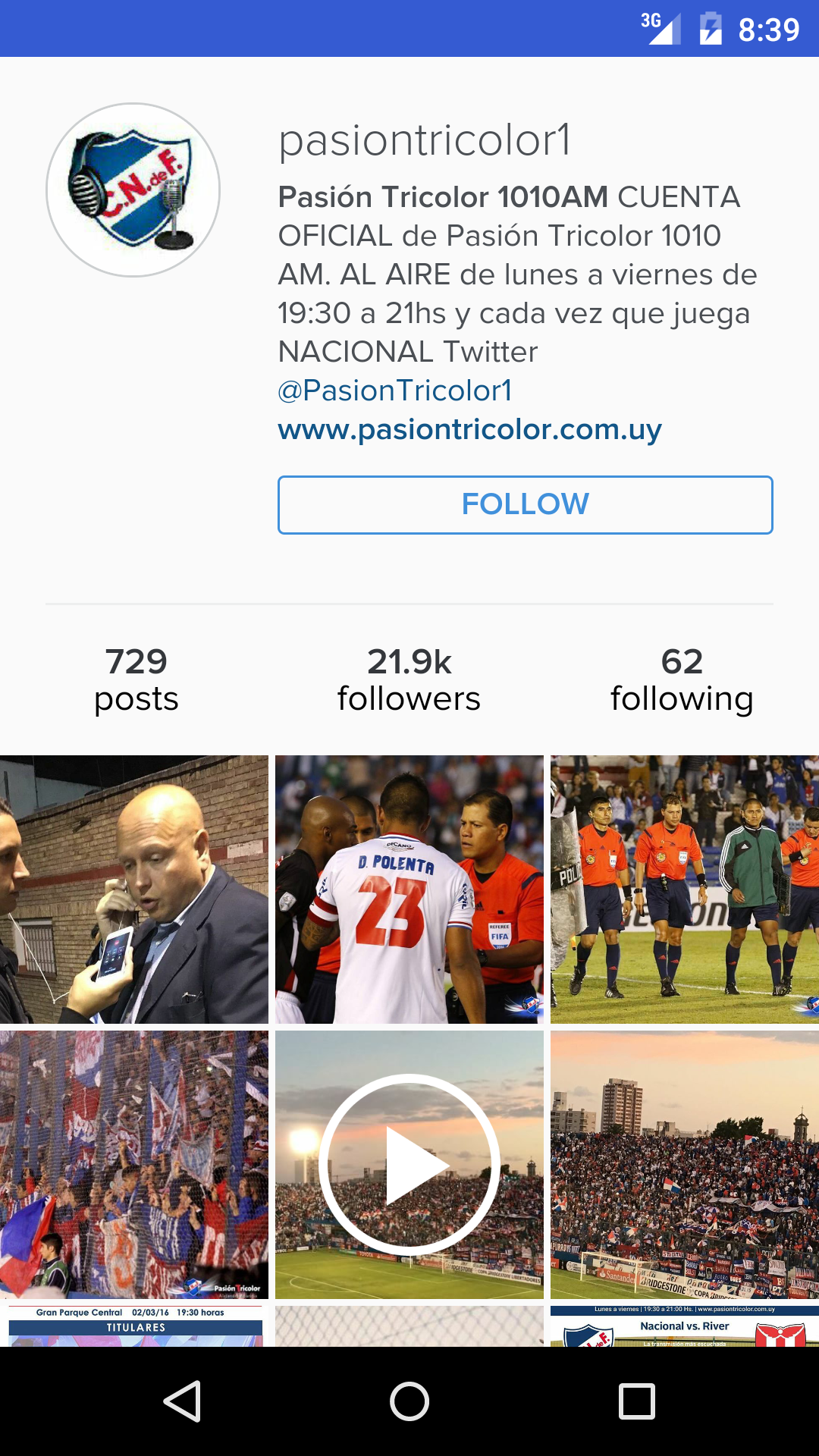Open the Nacional vs. River post

click(x=684, y=1326)
